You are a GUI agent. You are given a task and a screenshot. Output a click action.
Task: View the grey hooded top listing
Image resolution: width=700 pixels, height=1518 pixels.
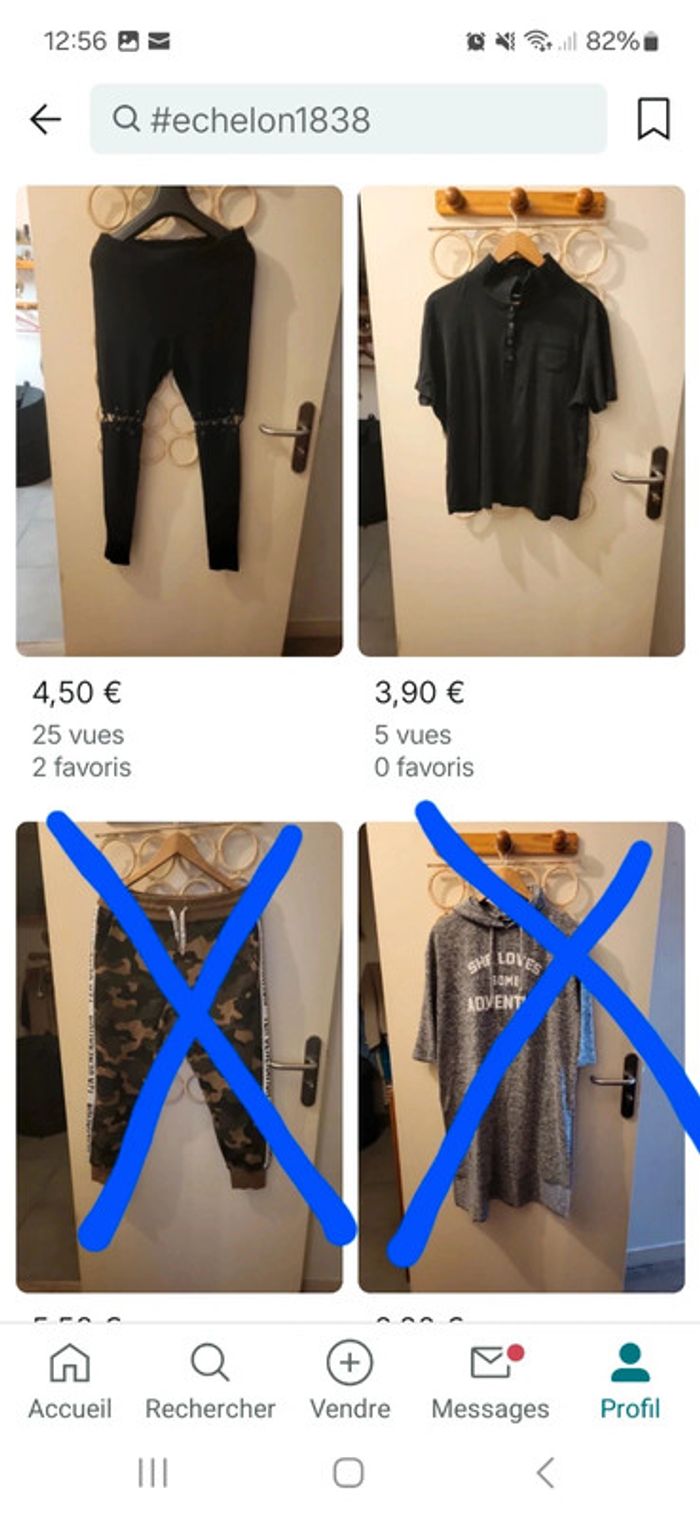pos(521,1055)
